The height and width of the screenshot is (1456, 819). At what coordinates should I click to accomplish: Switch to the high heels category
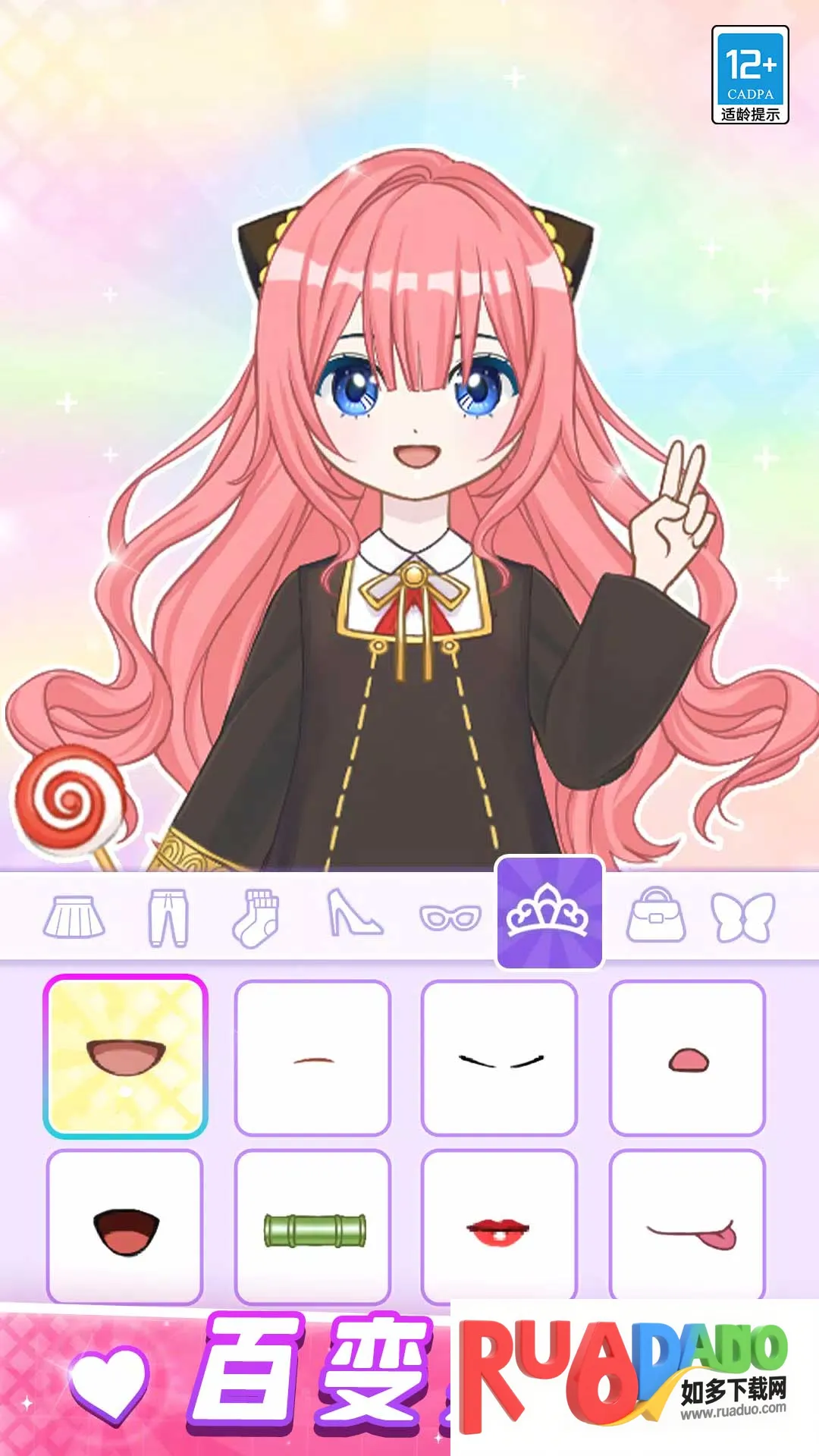tap(353, 914)
